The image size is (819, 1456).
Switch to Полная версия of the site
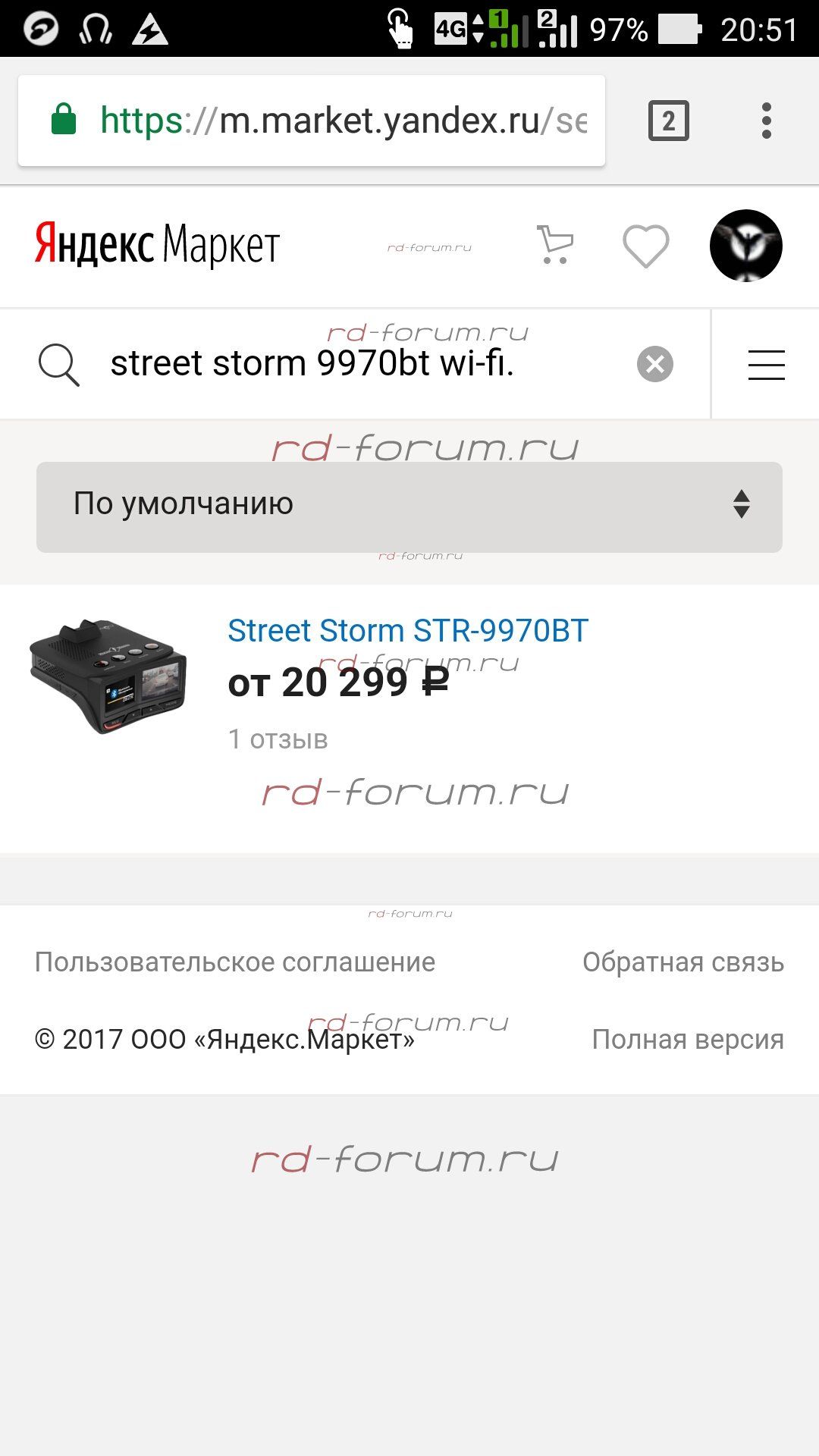[687, 1040]
